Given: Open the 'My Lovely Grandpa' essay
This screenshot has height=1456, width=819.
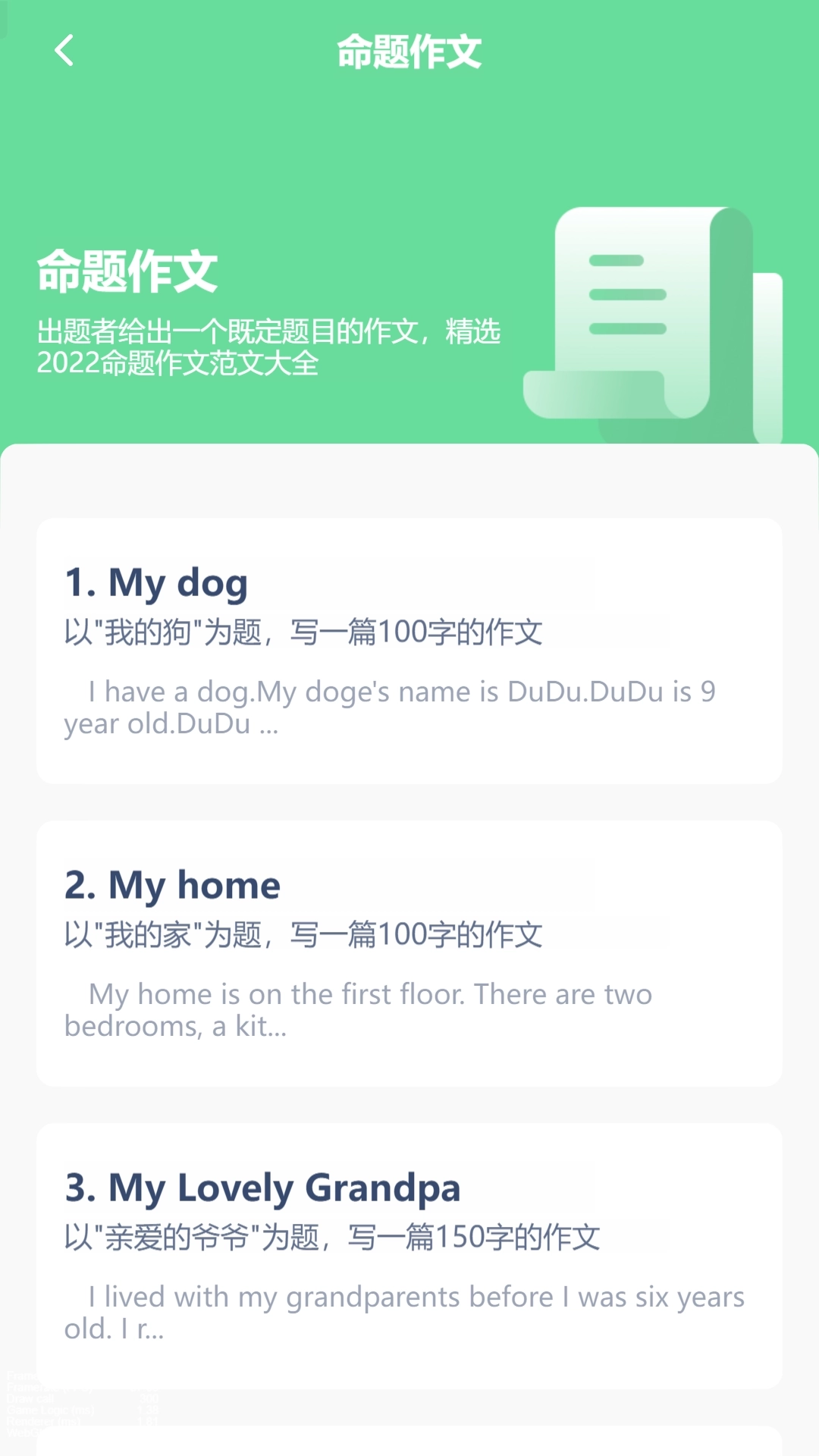Looking at the screenshot, I should tap(409, 1255).
